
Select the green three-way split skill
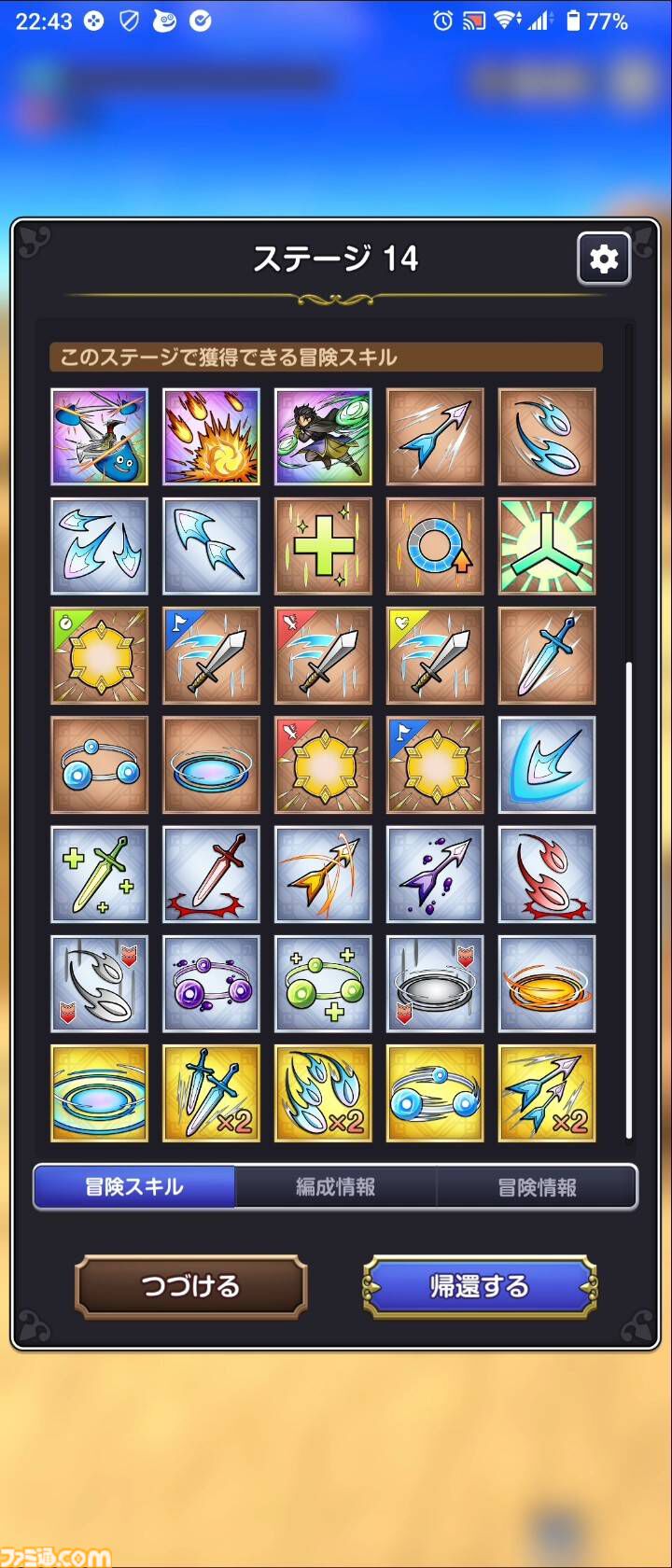pyautogui.click(x=547, y=546)
